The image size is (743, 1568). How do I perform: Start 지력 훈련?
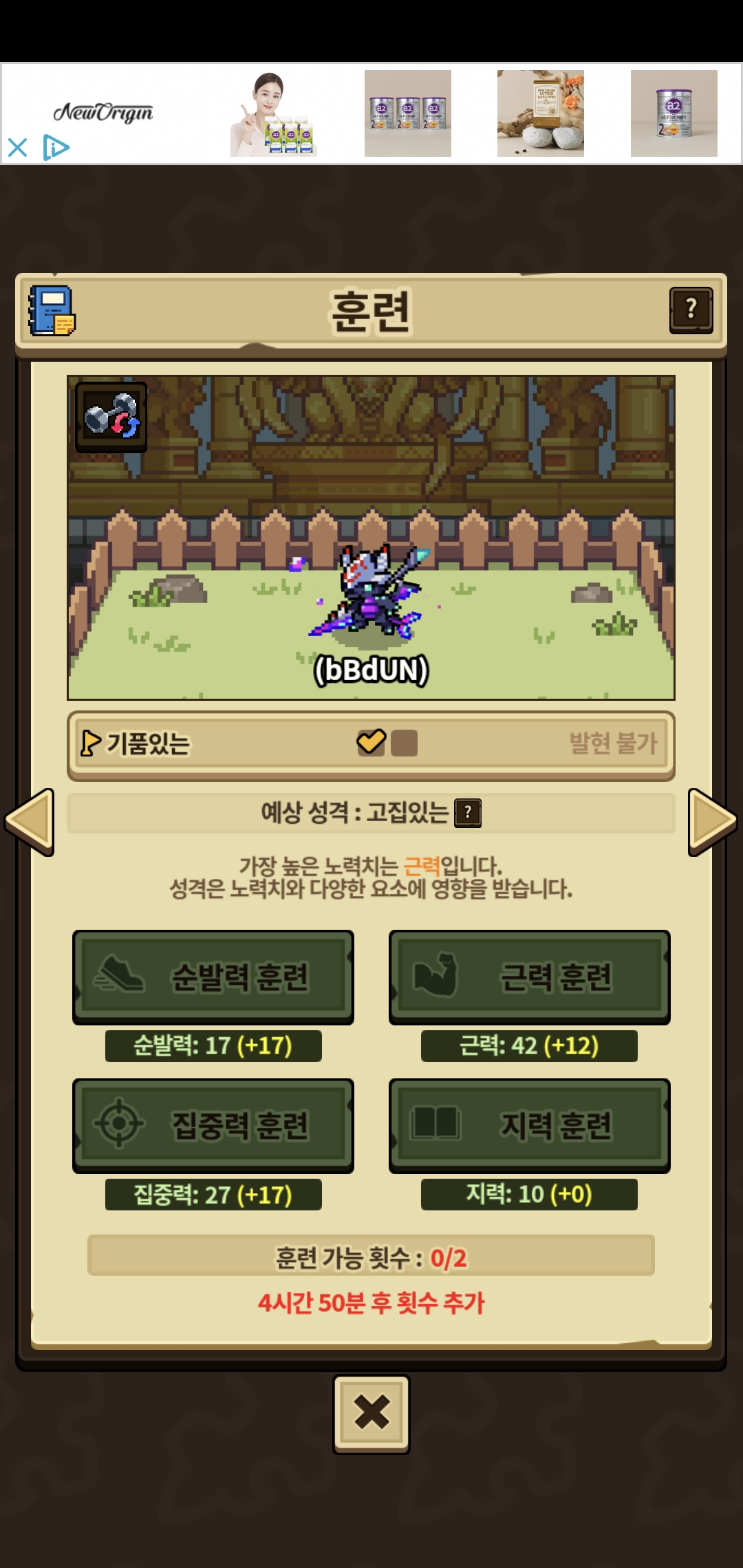point(529,1125)
